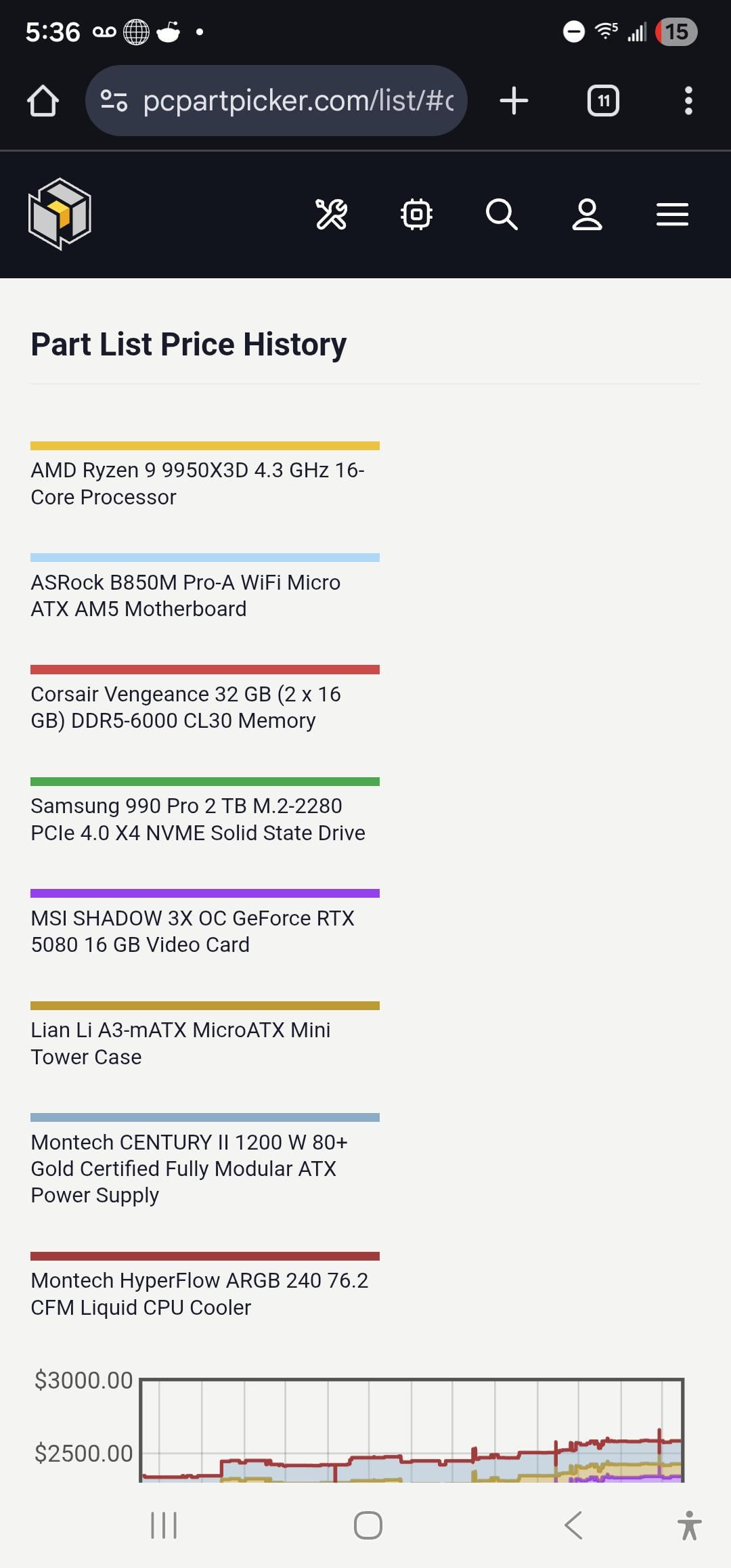Image resolution: width=731 pixels, height=1568 pixels.
Task: Toggle AMD Ryzen 9 9950X3D legend entry
Action: click(198, 483)
